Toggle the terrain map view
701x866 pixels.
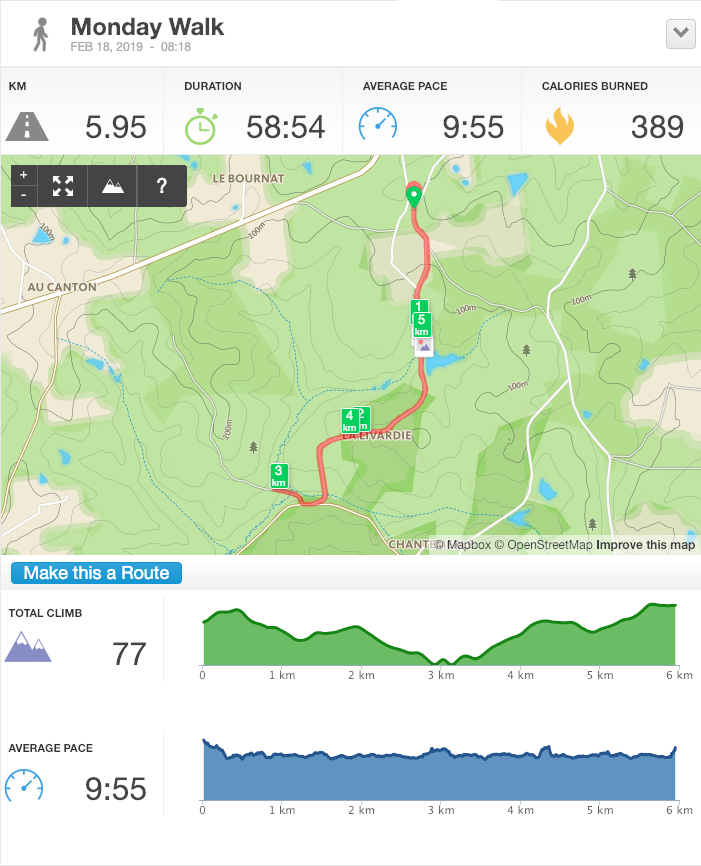[x=113, y=185]
